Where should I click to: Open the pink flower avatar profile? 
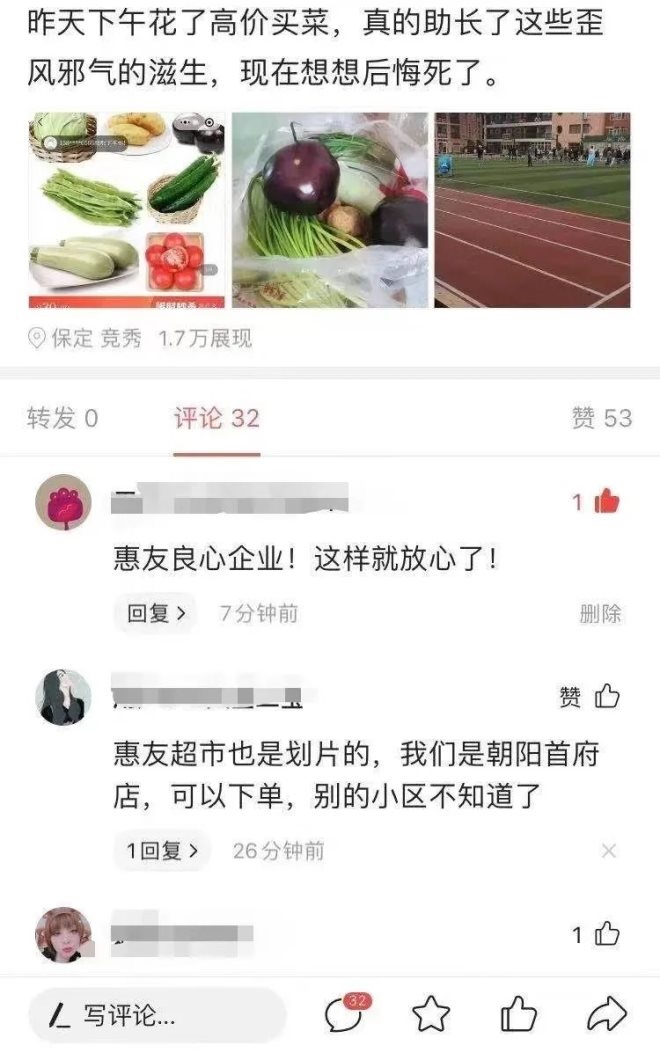click(x=63, y=502)
